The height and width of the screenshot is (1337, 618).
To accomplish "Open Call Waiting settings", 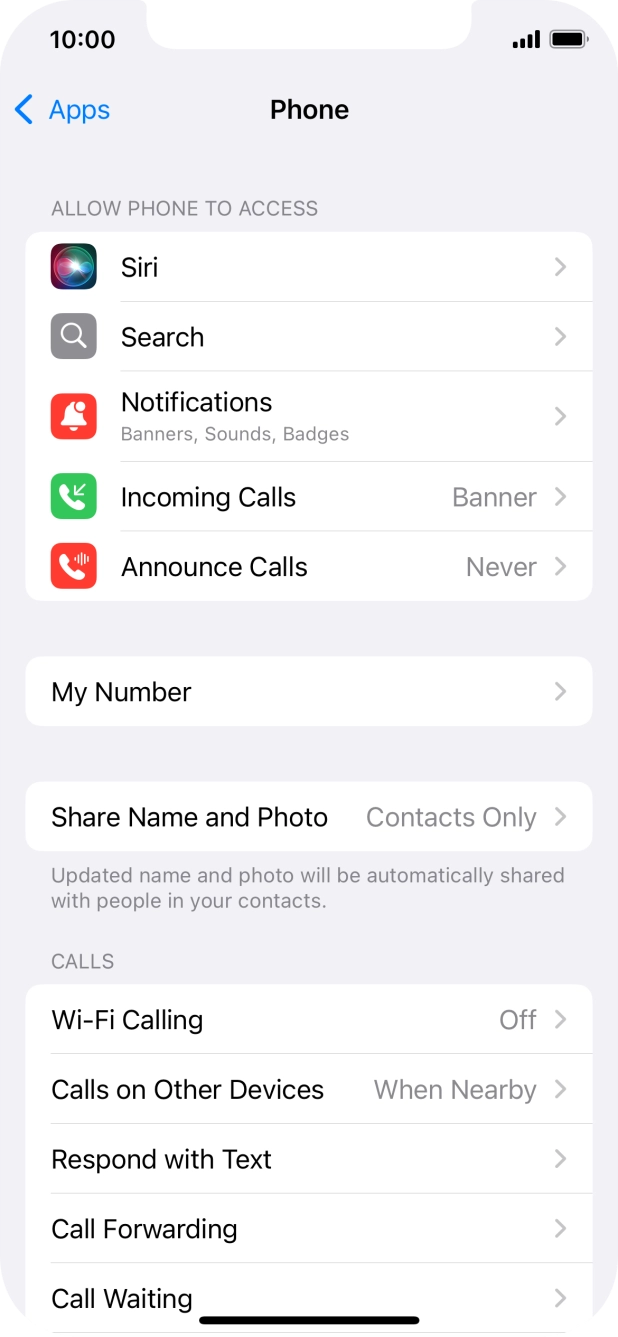I will click(309, 1298).
